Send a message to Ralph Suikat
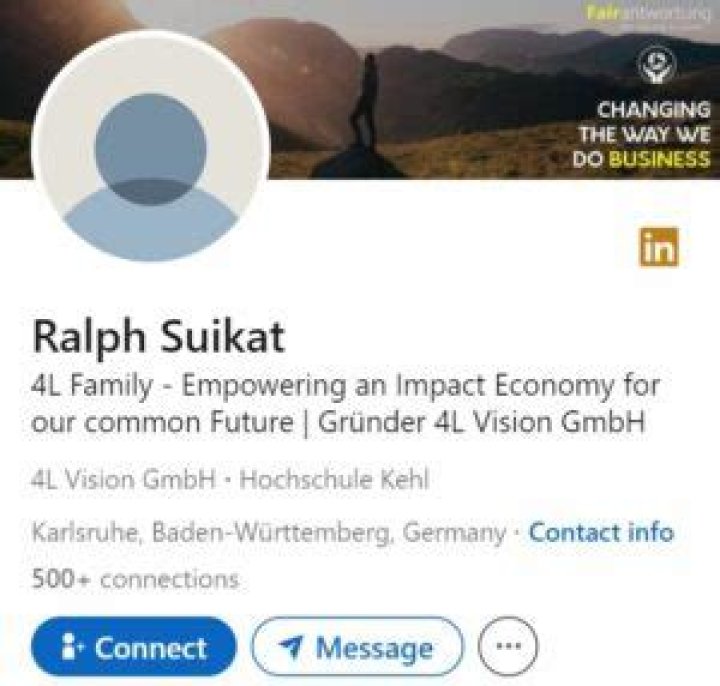720x686 pixels. pyautogui.click(x=357, y=647)
